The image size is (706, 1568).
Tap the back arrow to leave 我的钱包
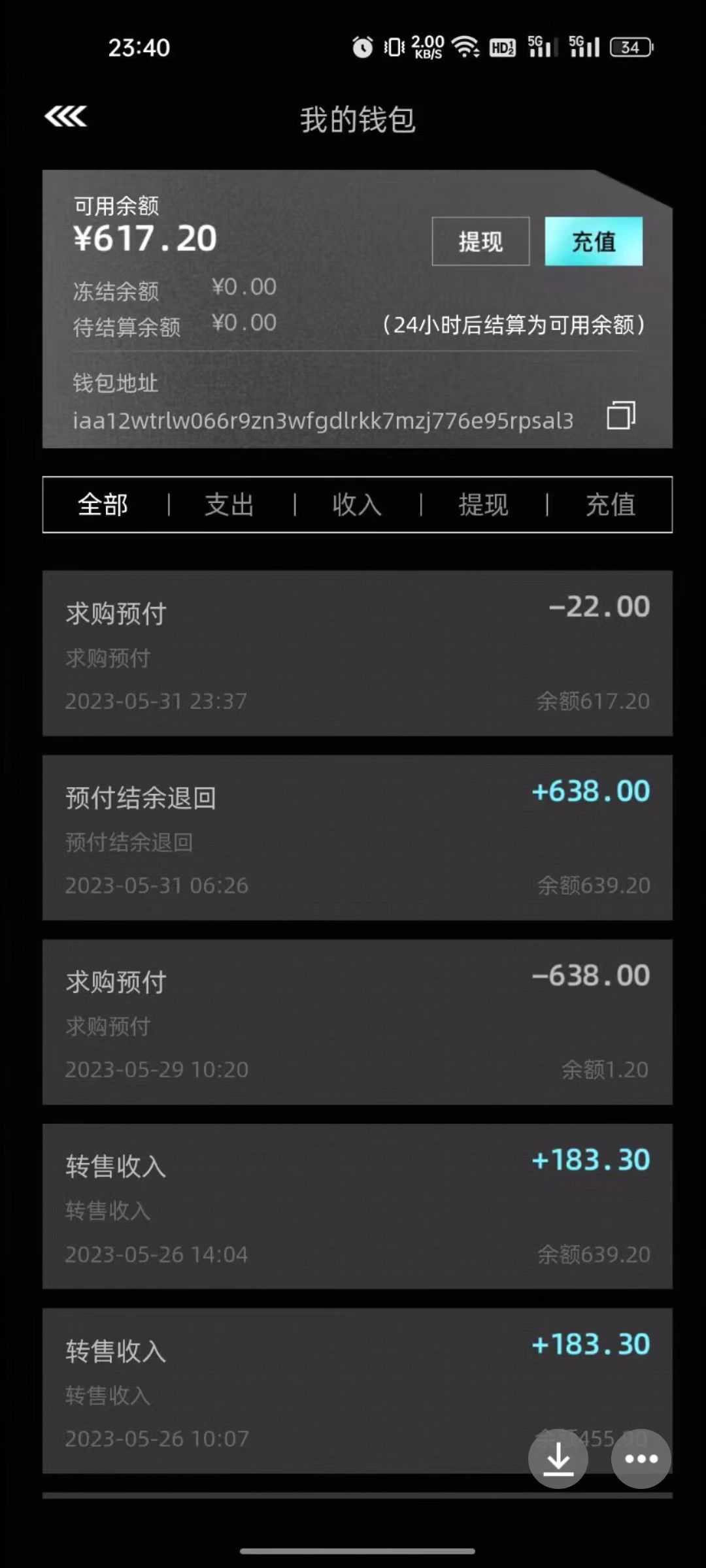coord(65,115)
